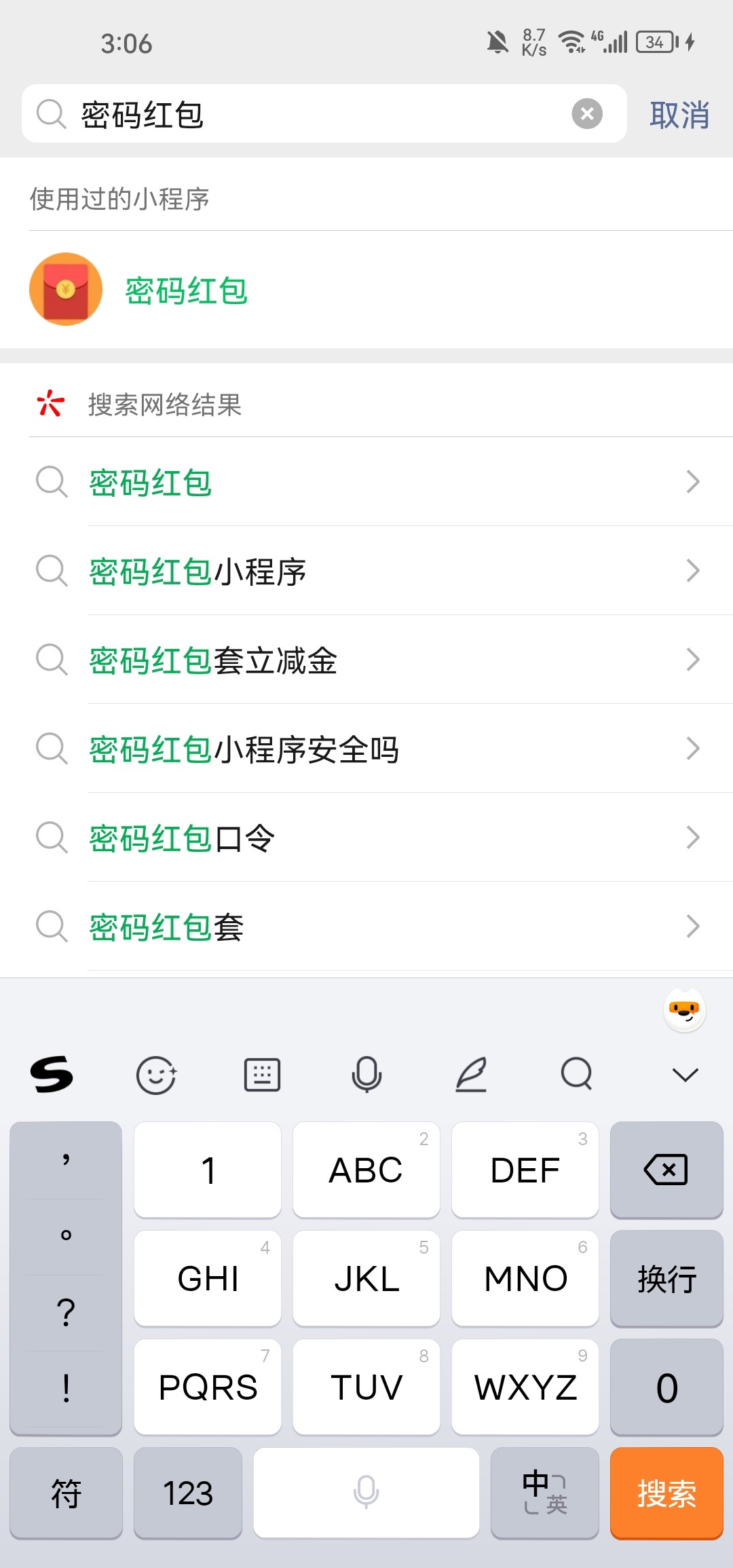Open the 密码红包 mini program

185,291
